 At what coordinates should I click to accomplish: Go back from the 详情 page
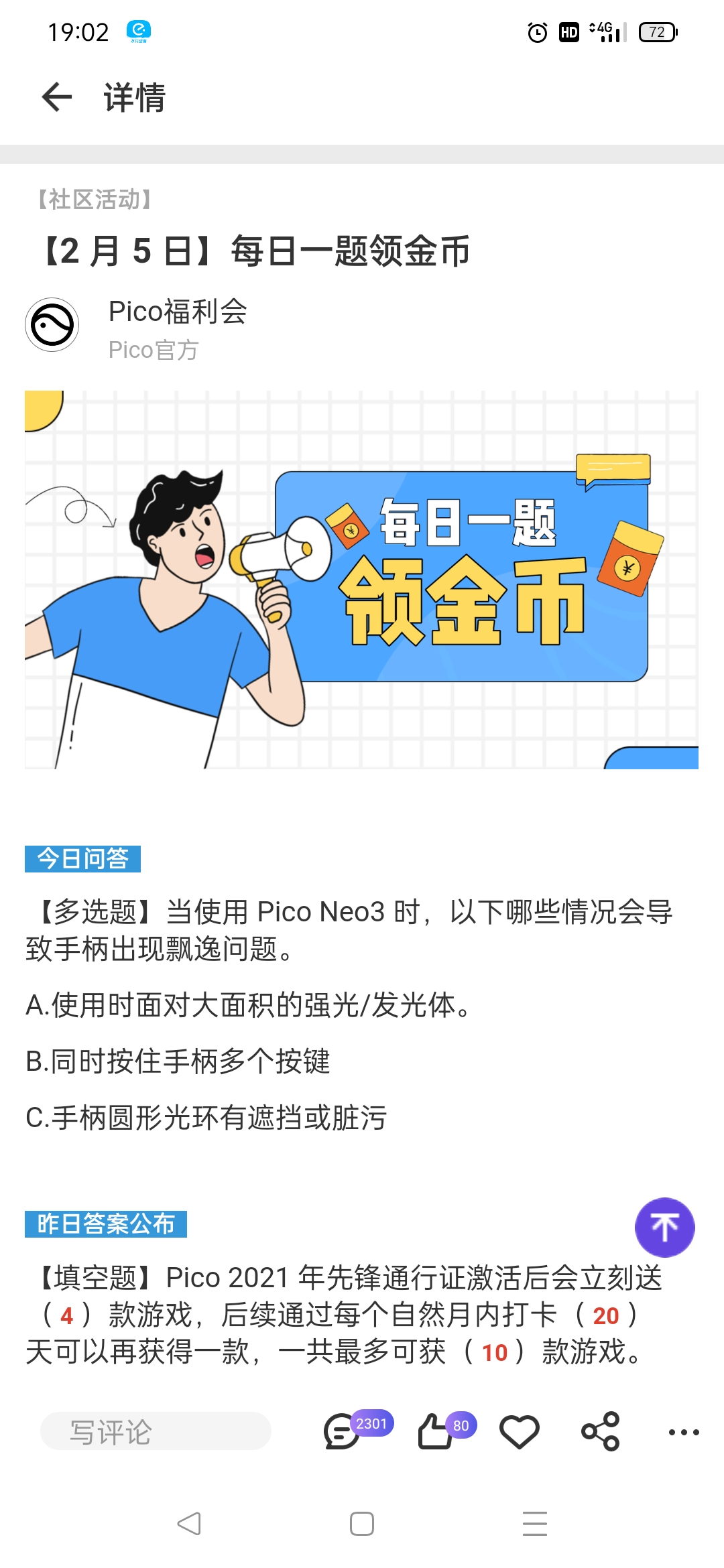coord(57,98)
